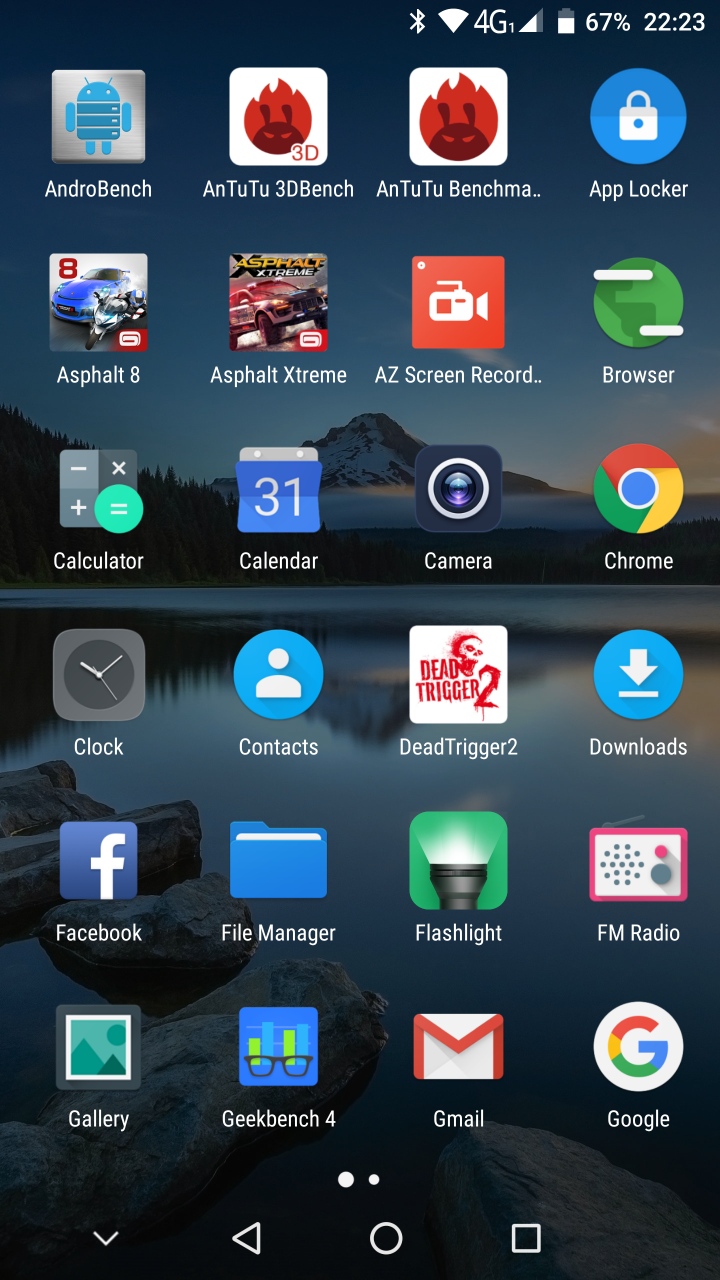Launch AnTuTu 3DBench
Viewport: 720px width, 1280px height.
(278, 117)
